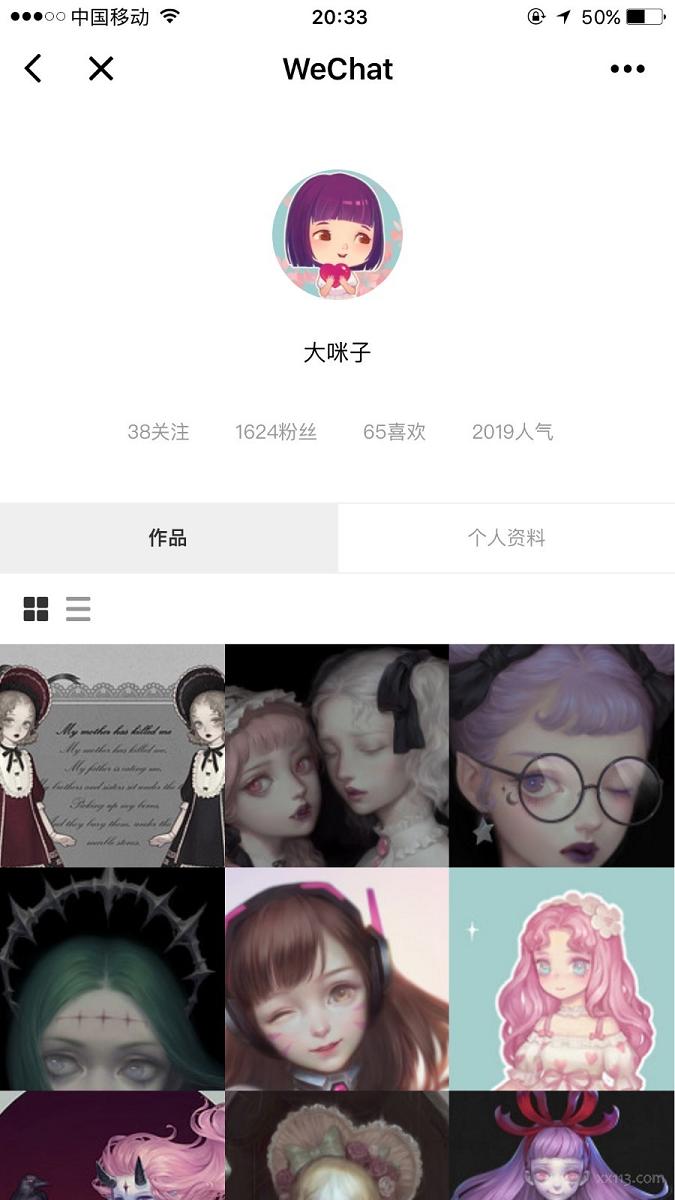Open the pink curly-haired chibi artwork
This screenshot has height=1200, width=675.
(x=562, y=979)
